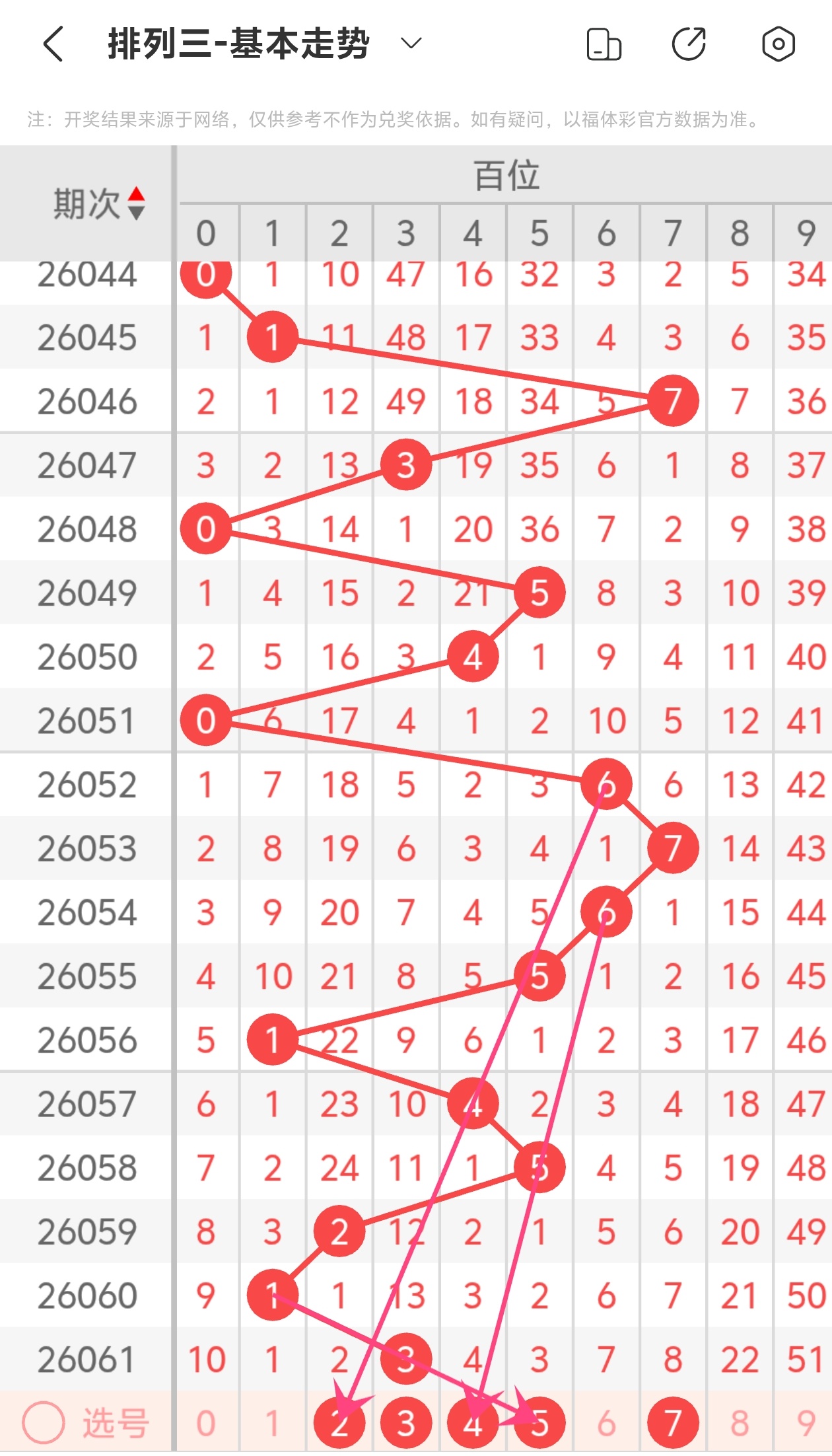Image resolution: width=832 pixels, height=1456 pixels.
Task: Deselect number 5 in 选号 row
Action: (x=539, y=1423)
